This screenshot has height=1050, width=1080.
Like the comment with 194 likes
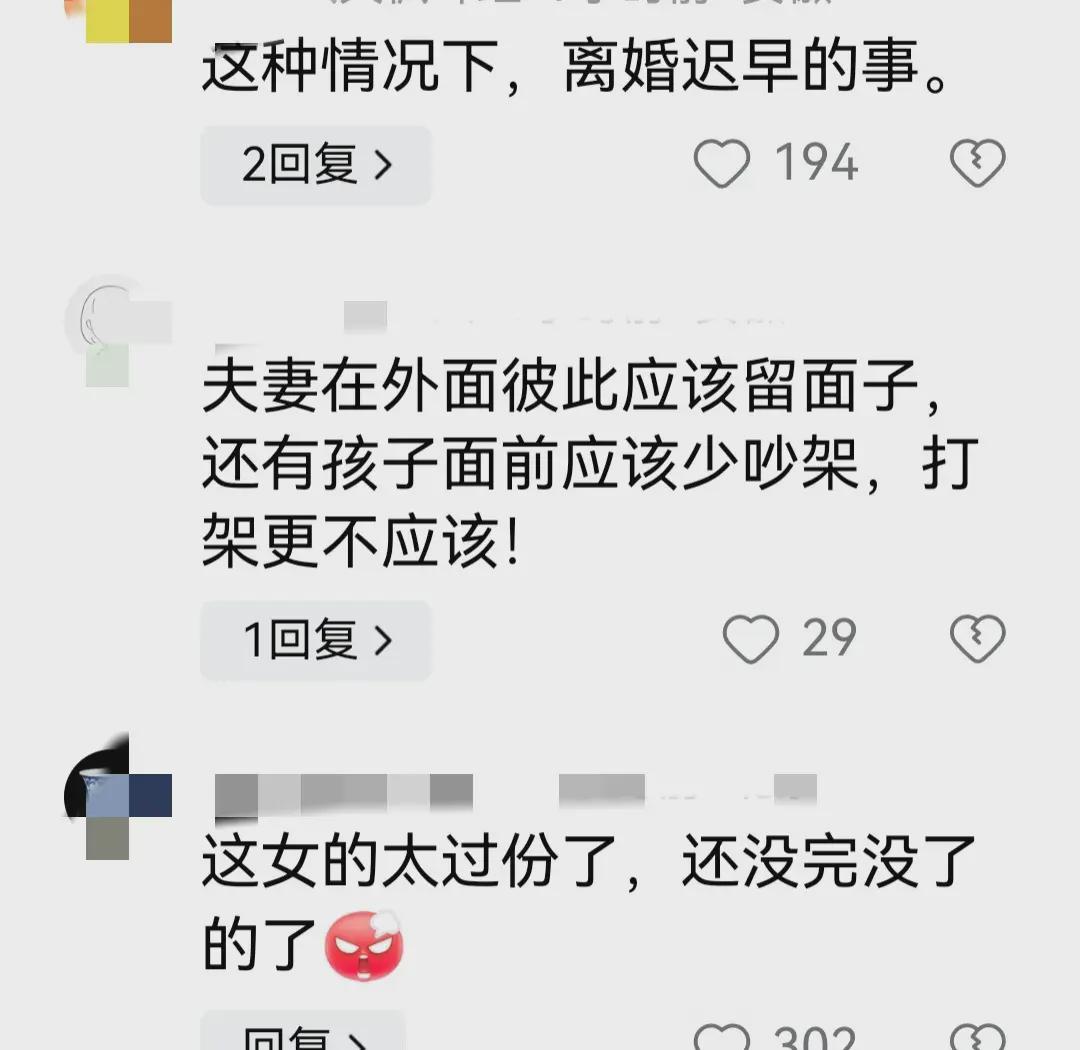(722, 164)
